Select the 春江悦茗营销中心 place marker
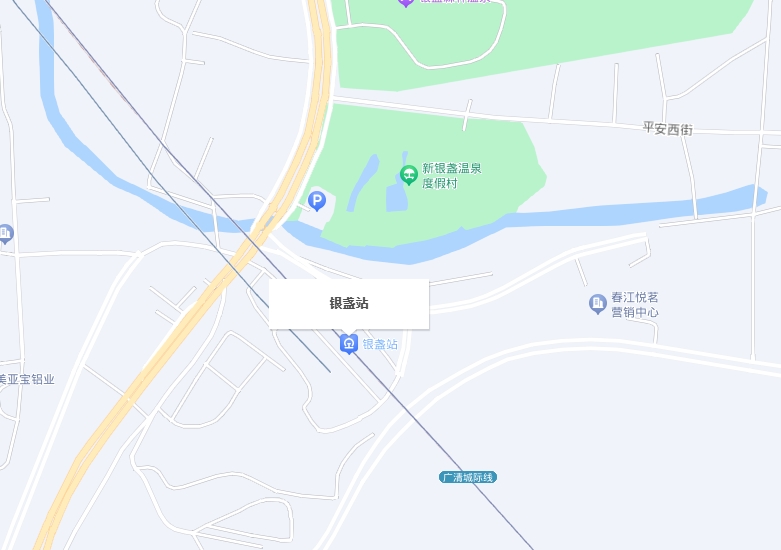Image resolution: width=781 pixels, height=550 pixels. (598, 302)
